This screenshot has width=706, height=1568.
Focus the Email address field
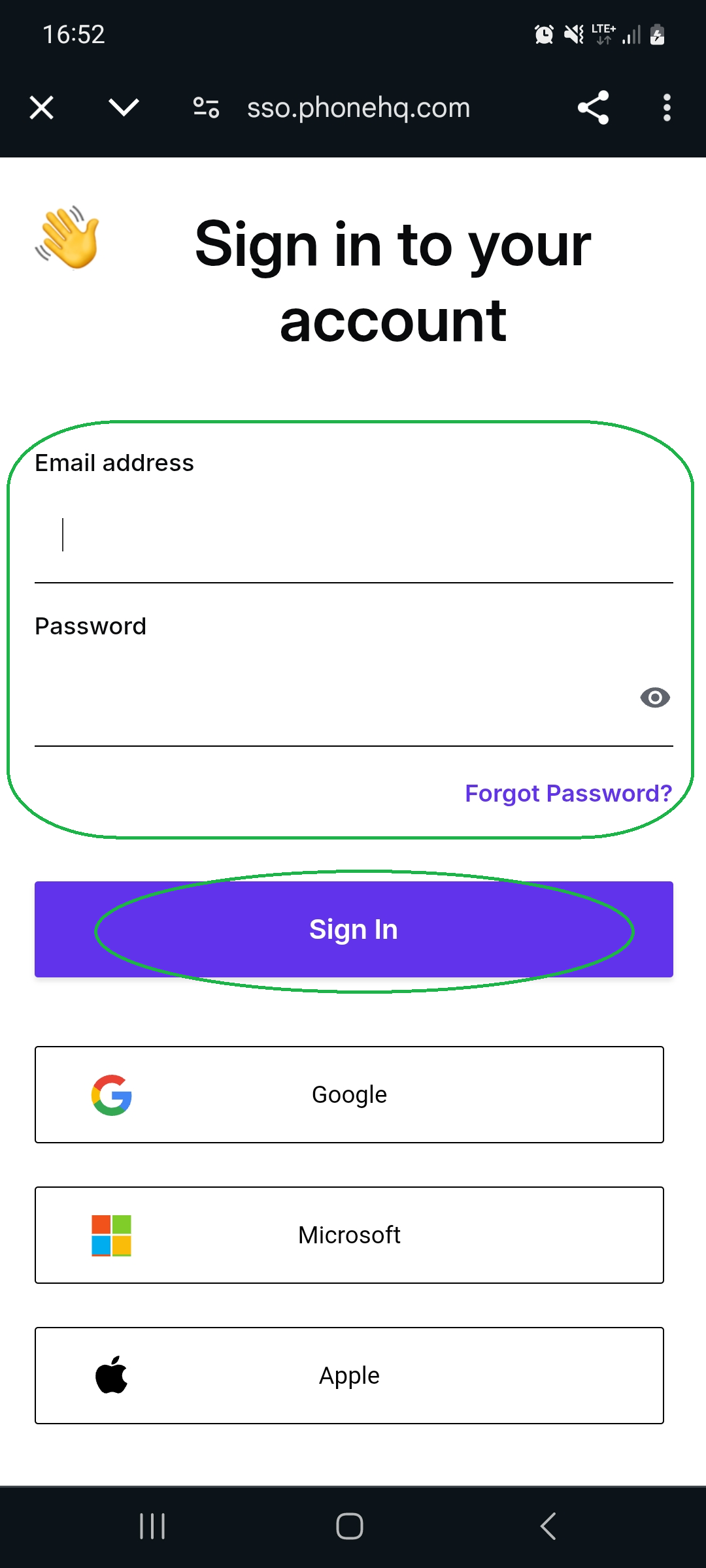(353, 536)
